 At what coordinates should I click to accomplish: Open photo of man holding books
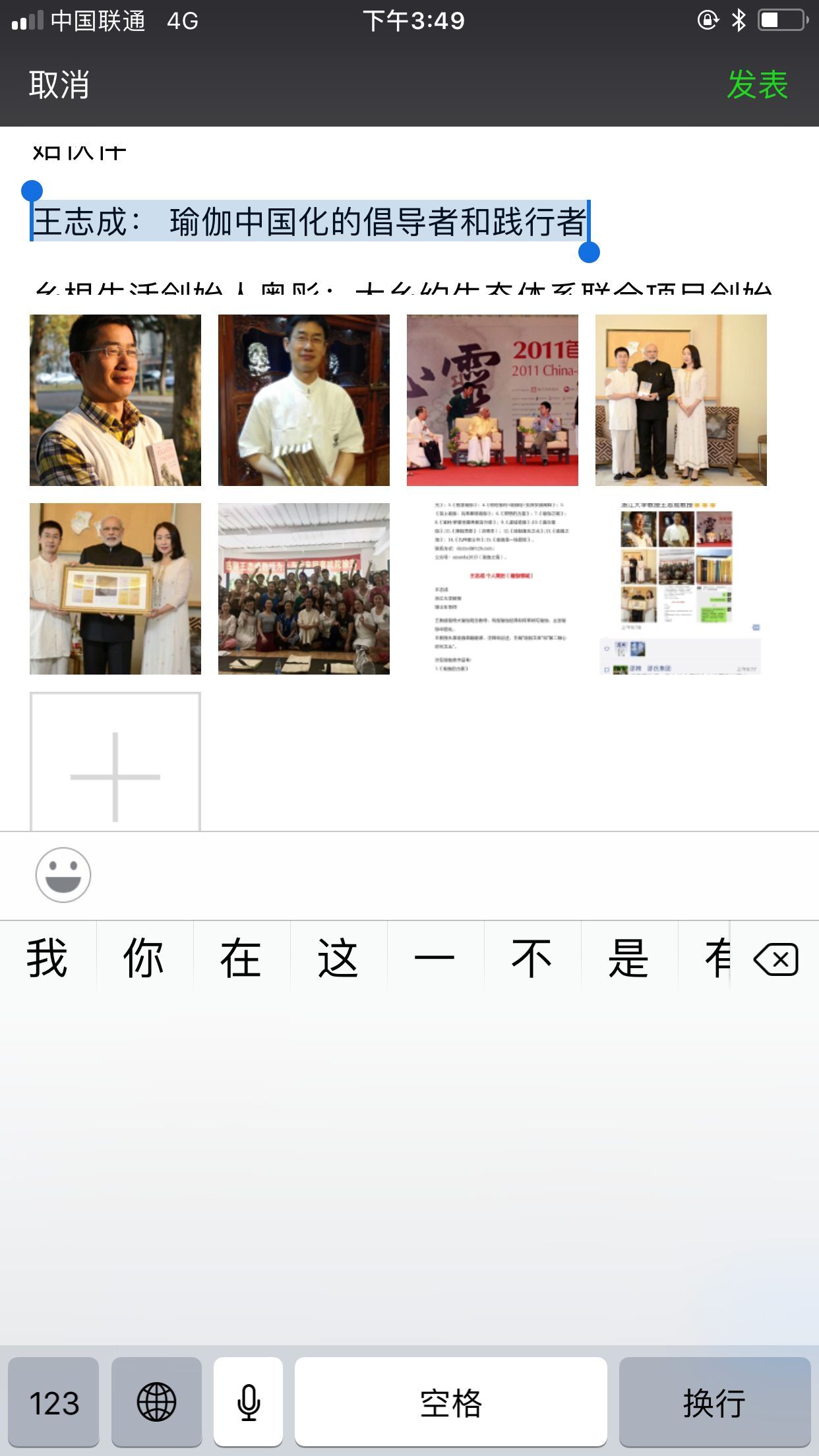pyautogui.click(x=304, y=400)
